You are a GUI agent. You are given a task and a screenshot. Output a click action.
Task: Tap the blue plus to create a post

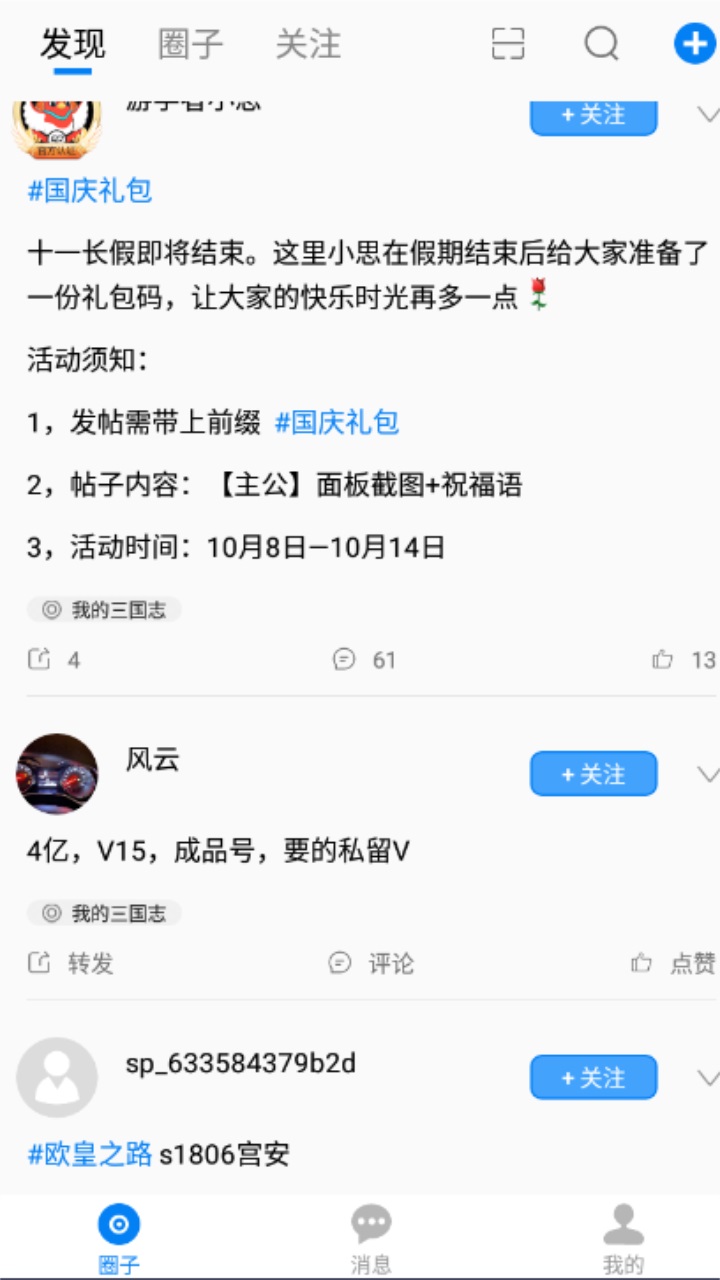click(x=694, y=43)
